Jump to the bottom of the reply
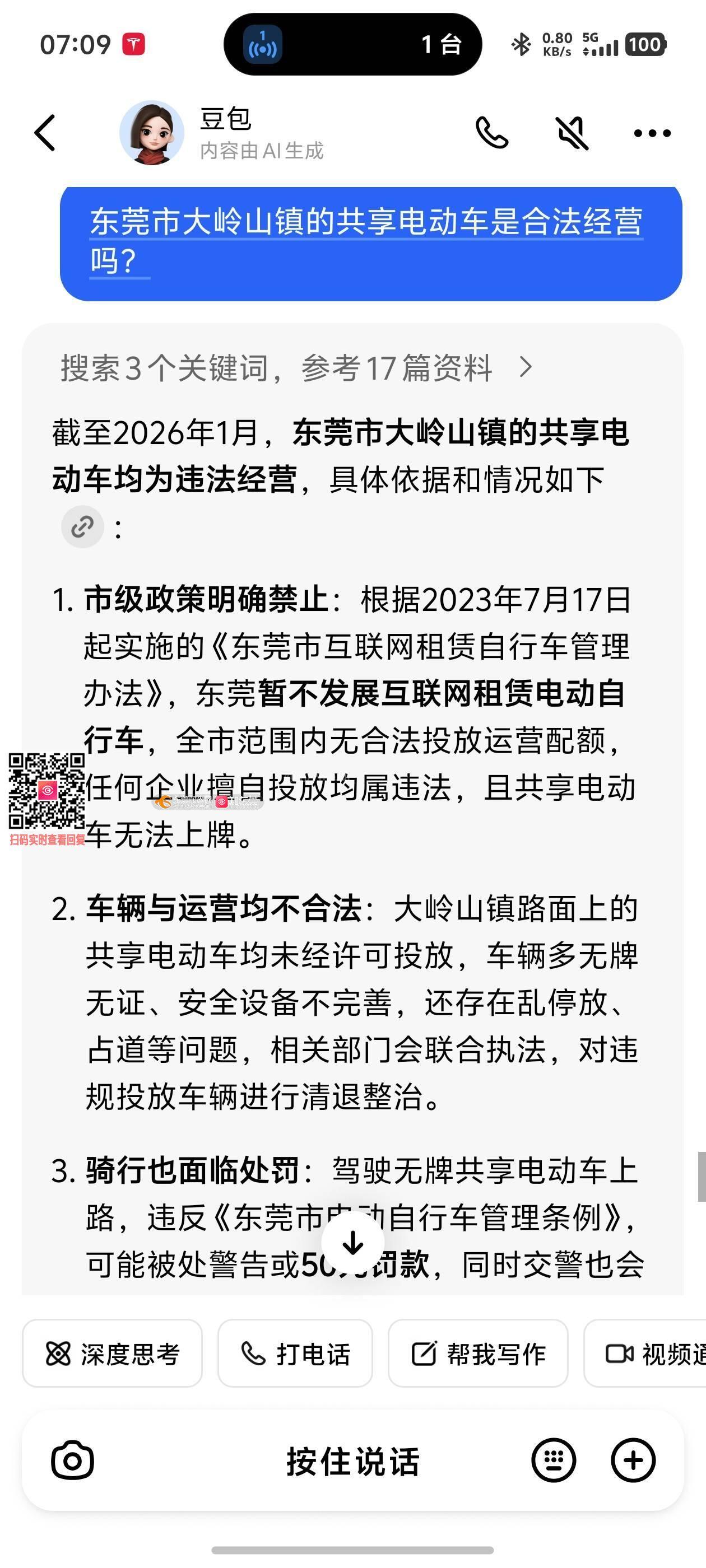 click(352, 1242)
